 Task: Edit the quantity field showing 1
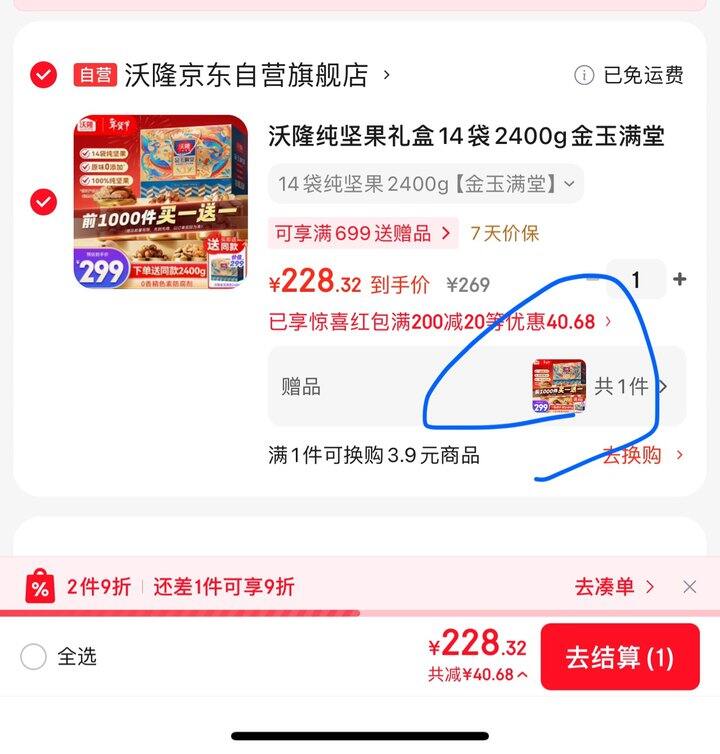pos(635,280)
